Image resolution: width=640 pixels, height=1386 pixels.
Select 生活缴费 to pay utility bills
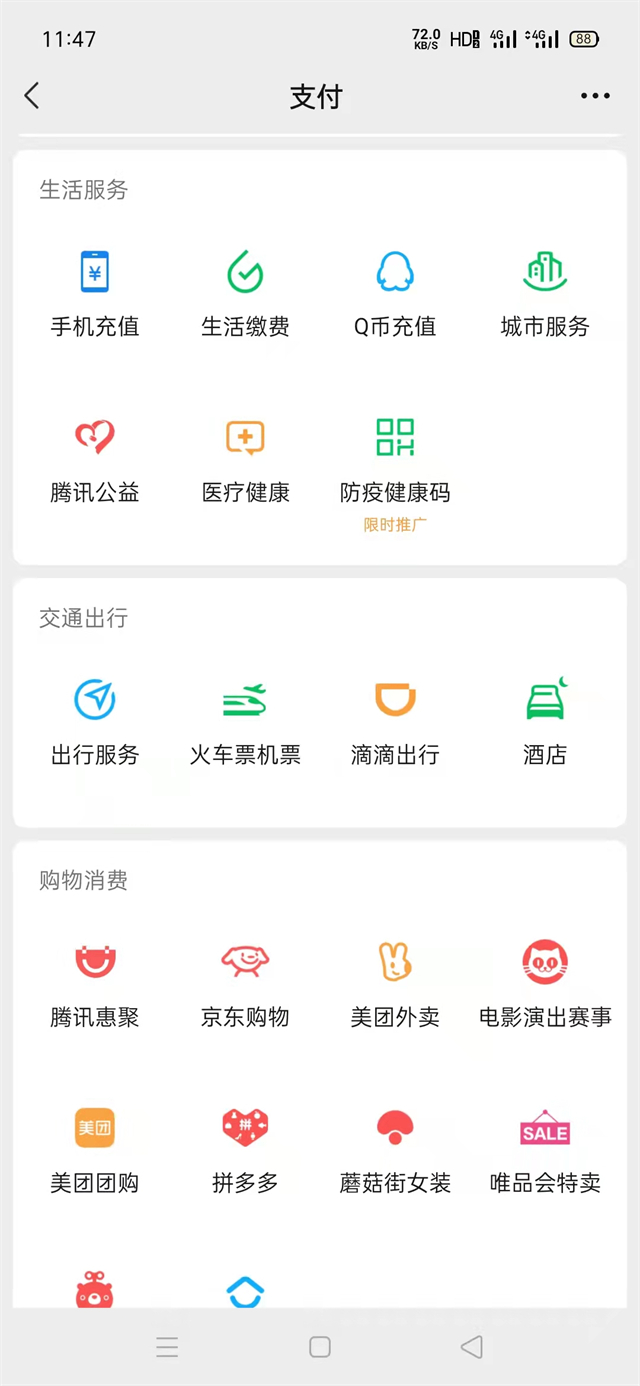pyautogui.click(x=245, y=292)
